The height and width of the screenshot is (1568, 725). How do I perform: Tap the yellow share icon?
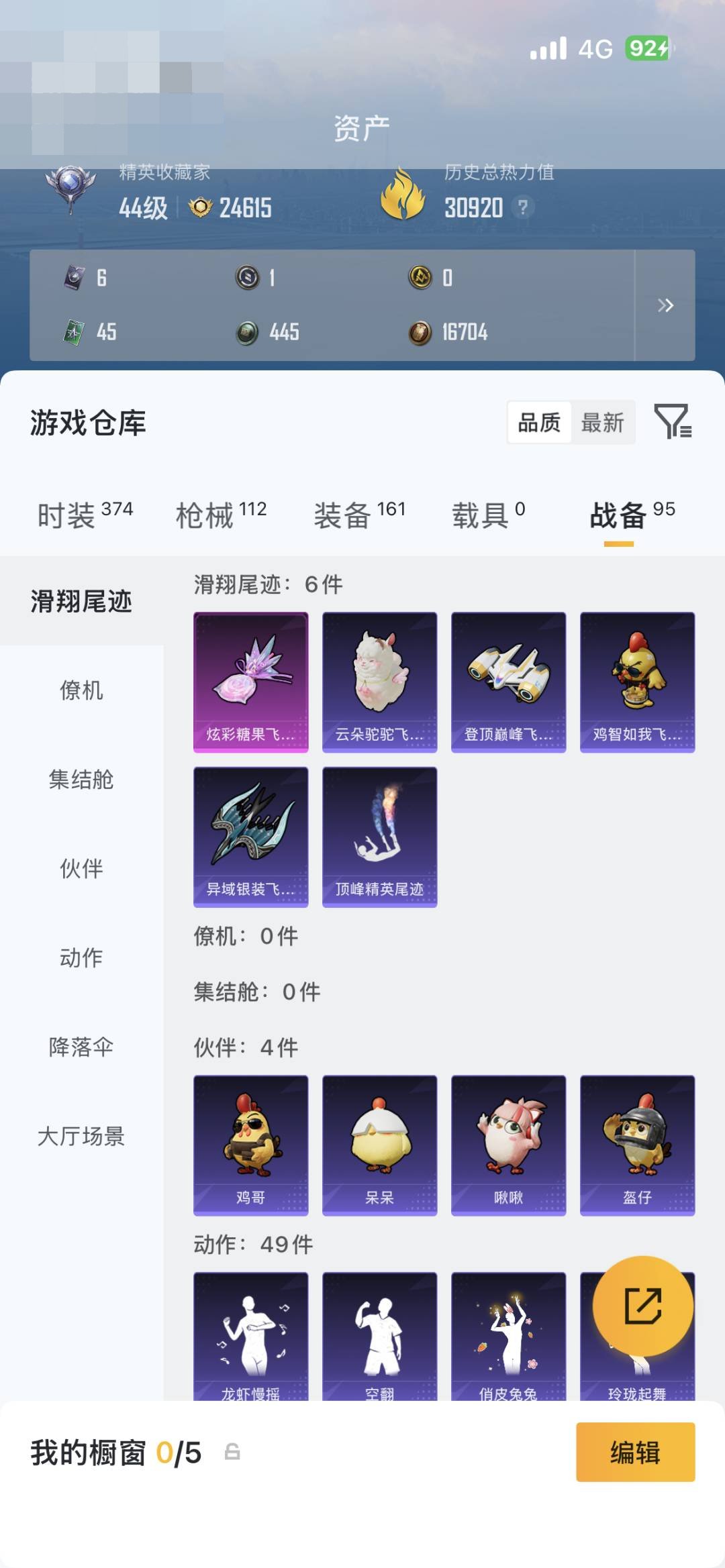(x=643, y=1313)
